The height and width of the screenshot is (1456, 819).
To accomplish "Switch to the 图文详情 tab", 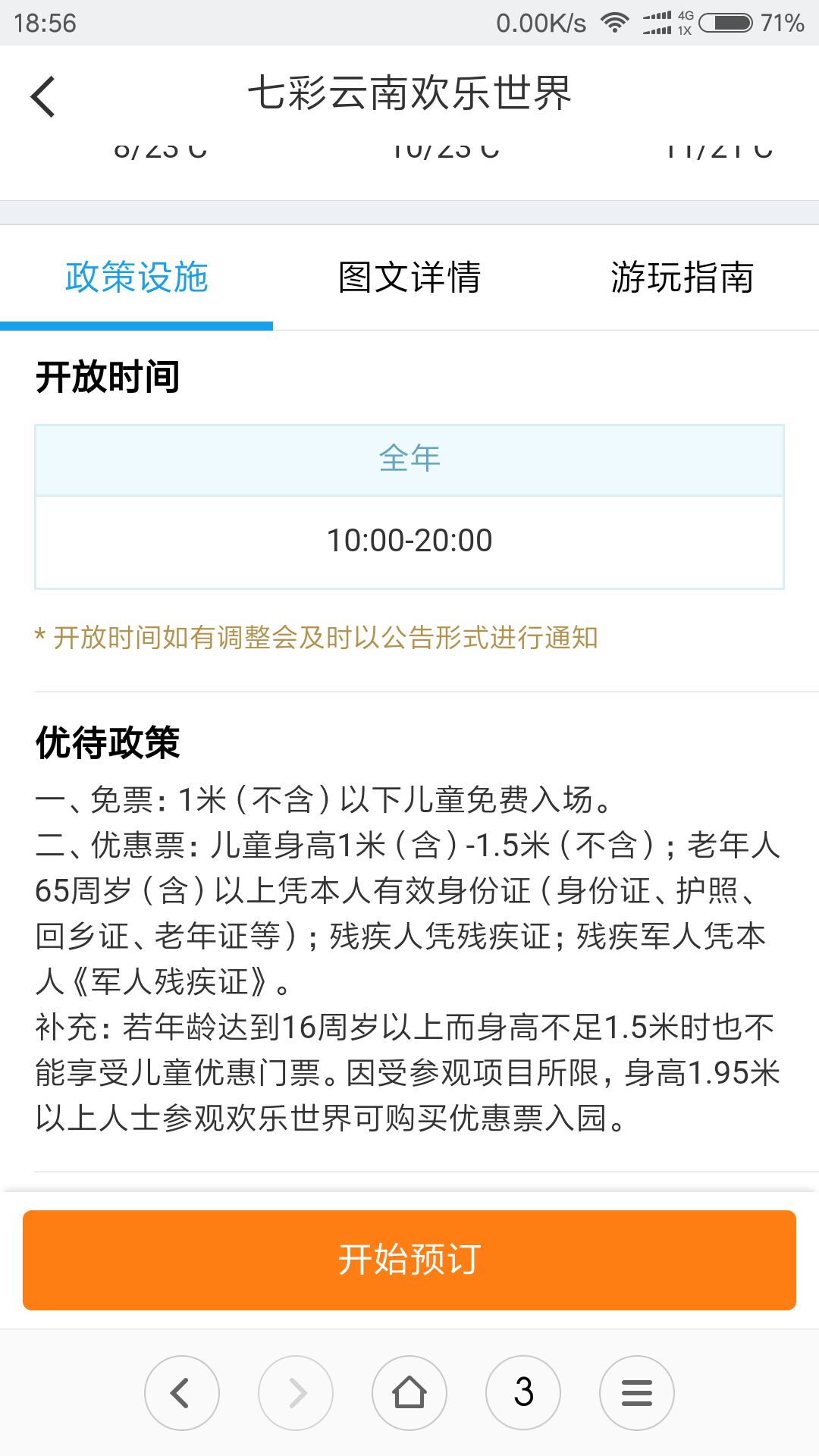I will coord(409,278).
